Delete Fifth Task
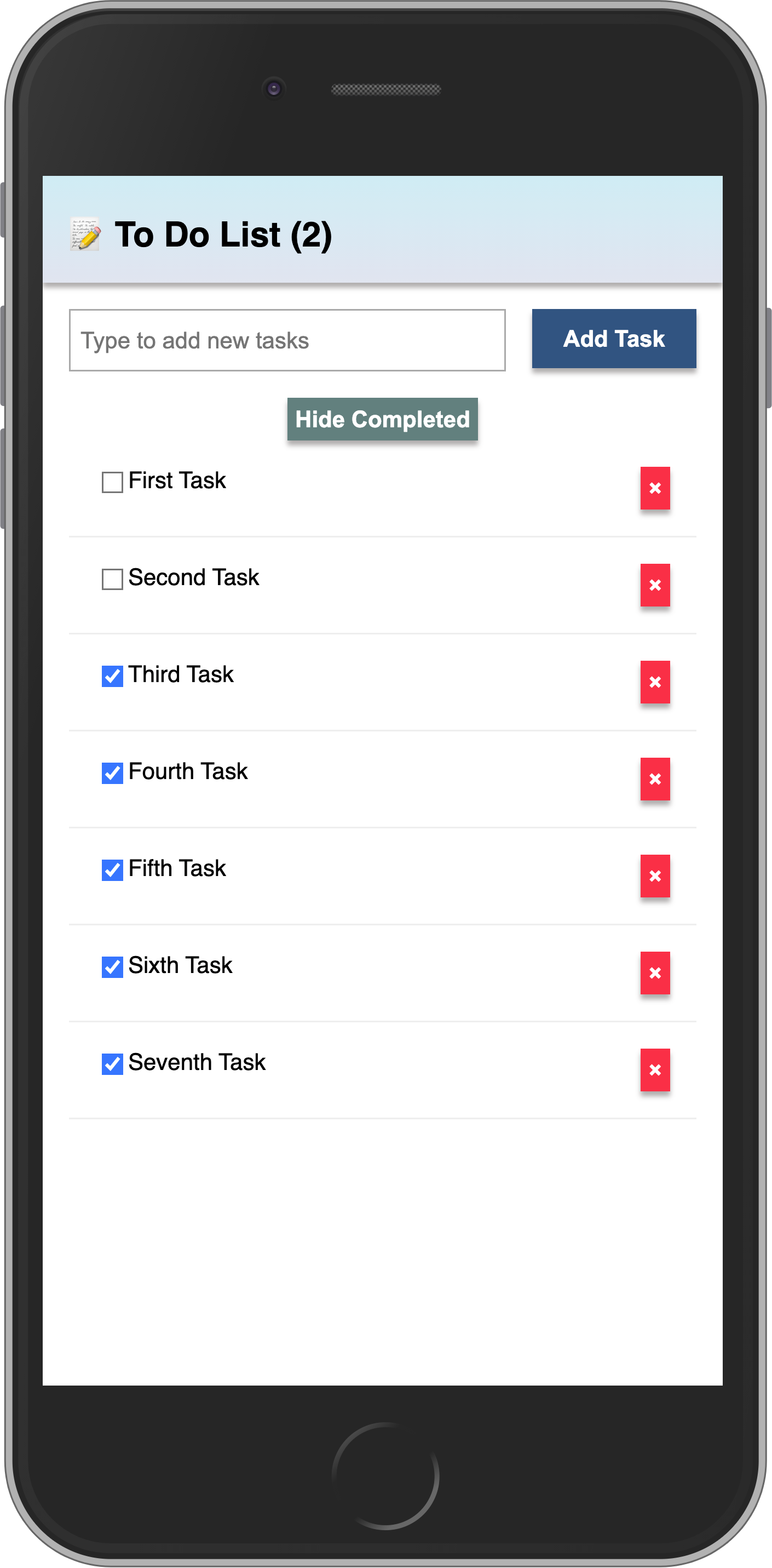Screen dimensions: 772x1568 [x=655, y=876]
